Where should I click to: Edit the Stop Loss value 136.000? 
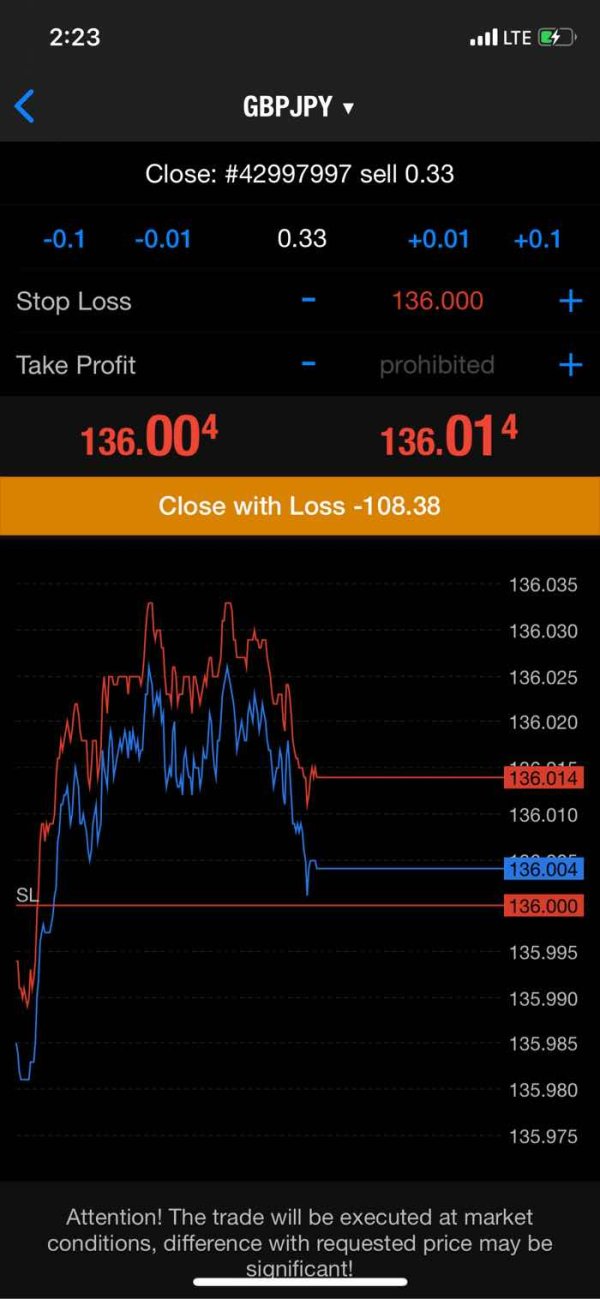pos(437,301)
